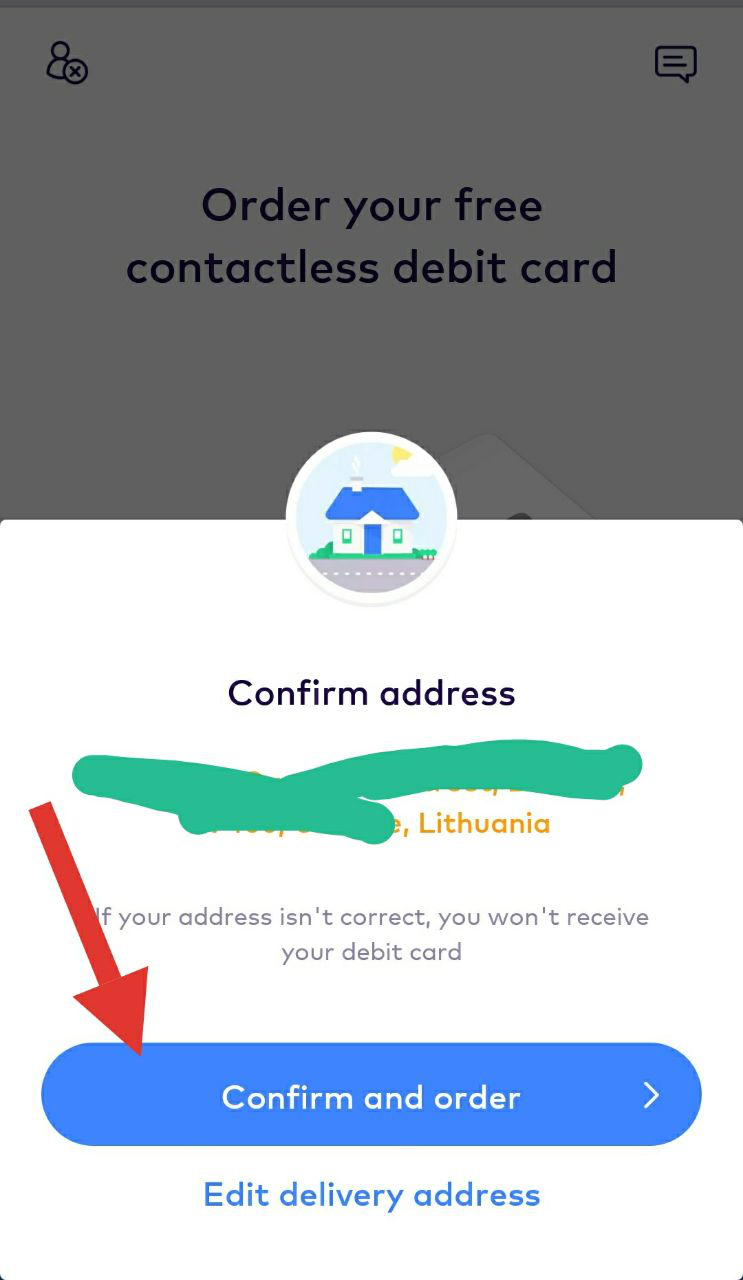The image size is (743, 1280).
Task: Open the support chat icon
Action: 676,65
